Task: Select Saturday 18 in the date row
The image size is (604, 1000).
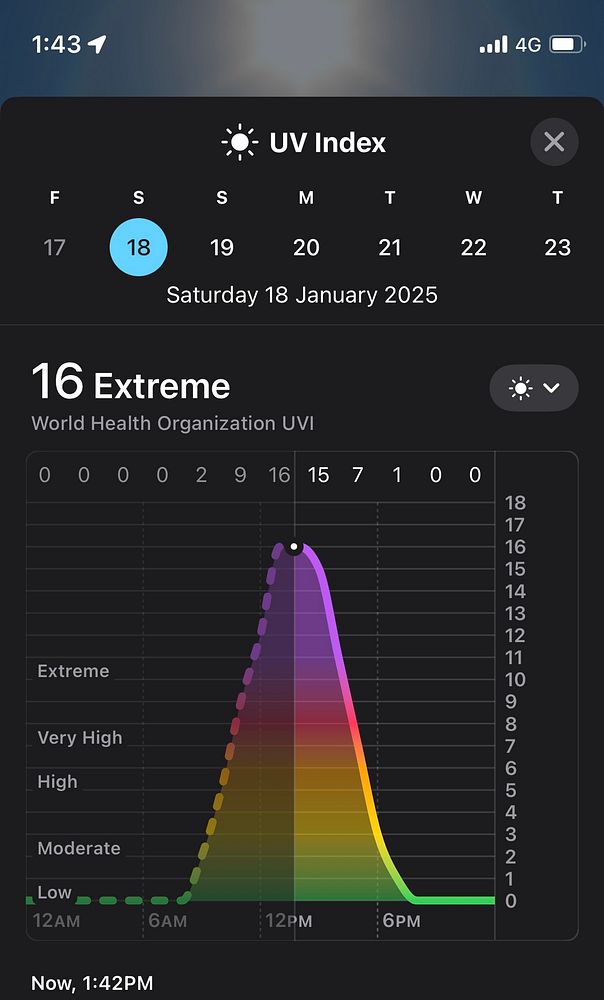Action: tap(138, 247)
